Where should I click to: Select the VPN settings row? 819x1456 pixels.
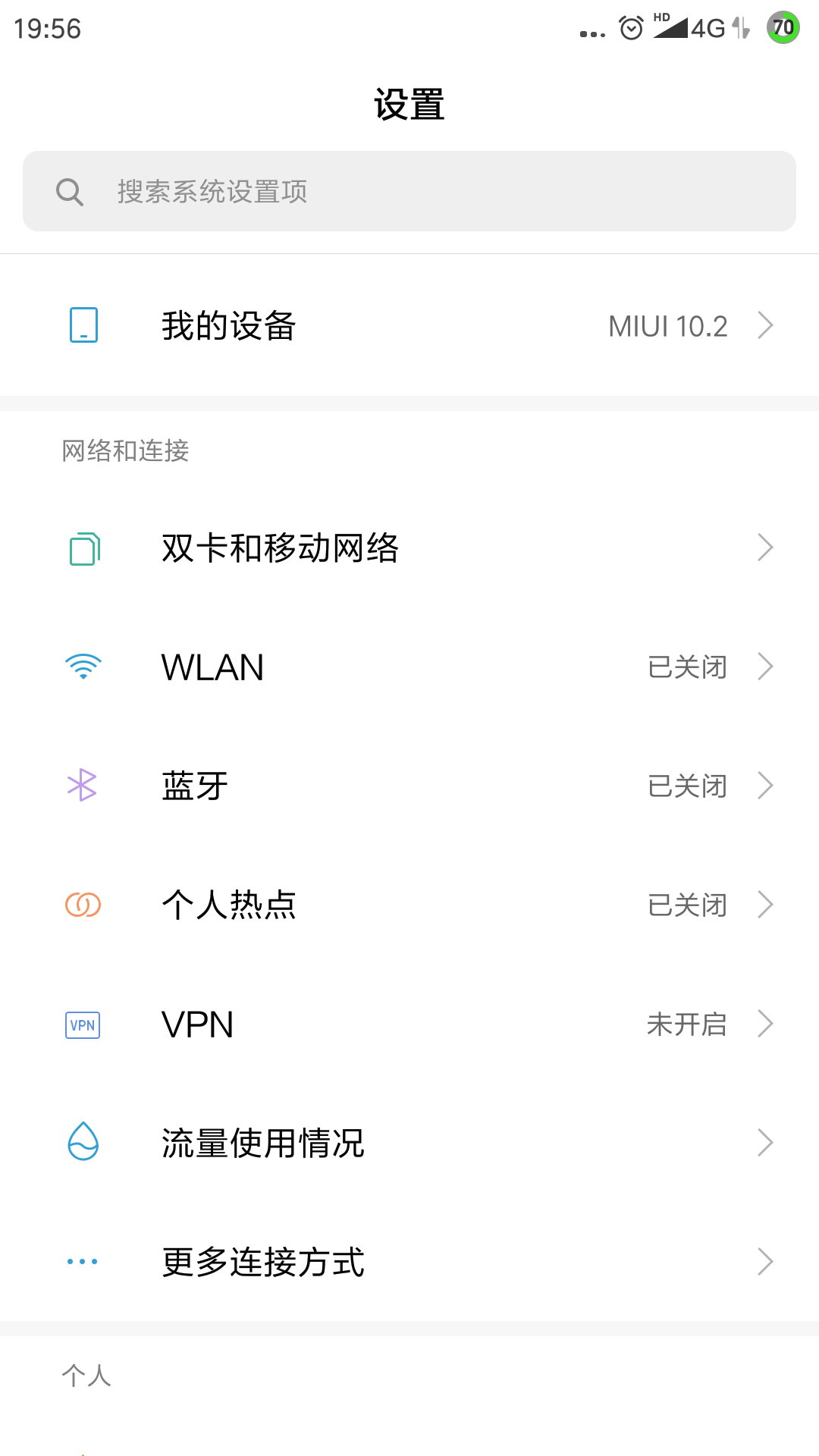click(x=409, y=1025)
